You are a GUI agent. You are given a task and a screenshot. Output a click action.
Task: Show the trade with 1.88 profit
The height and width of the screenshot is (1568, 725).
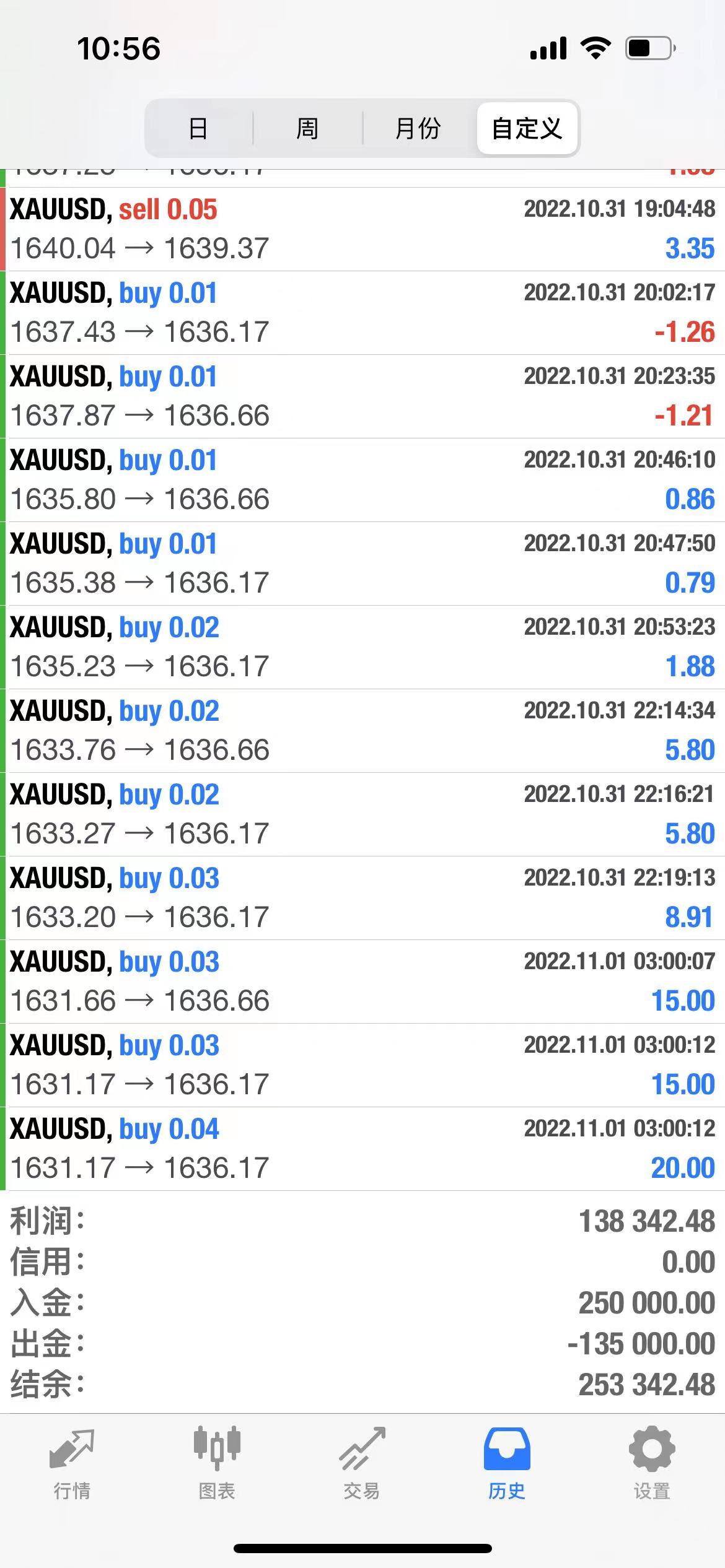pyautogui.click(x=362, y=647)
